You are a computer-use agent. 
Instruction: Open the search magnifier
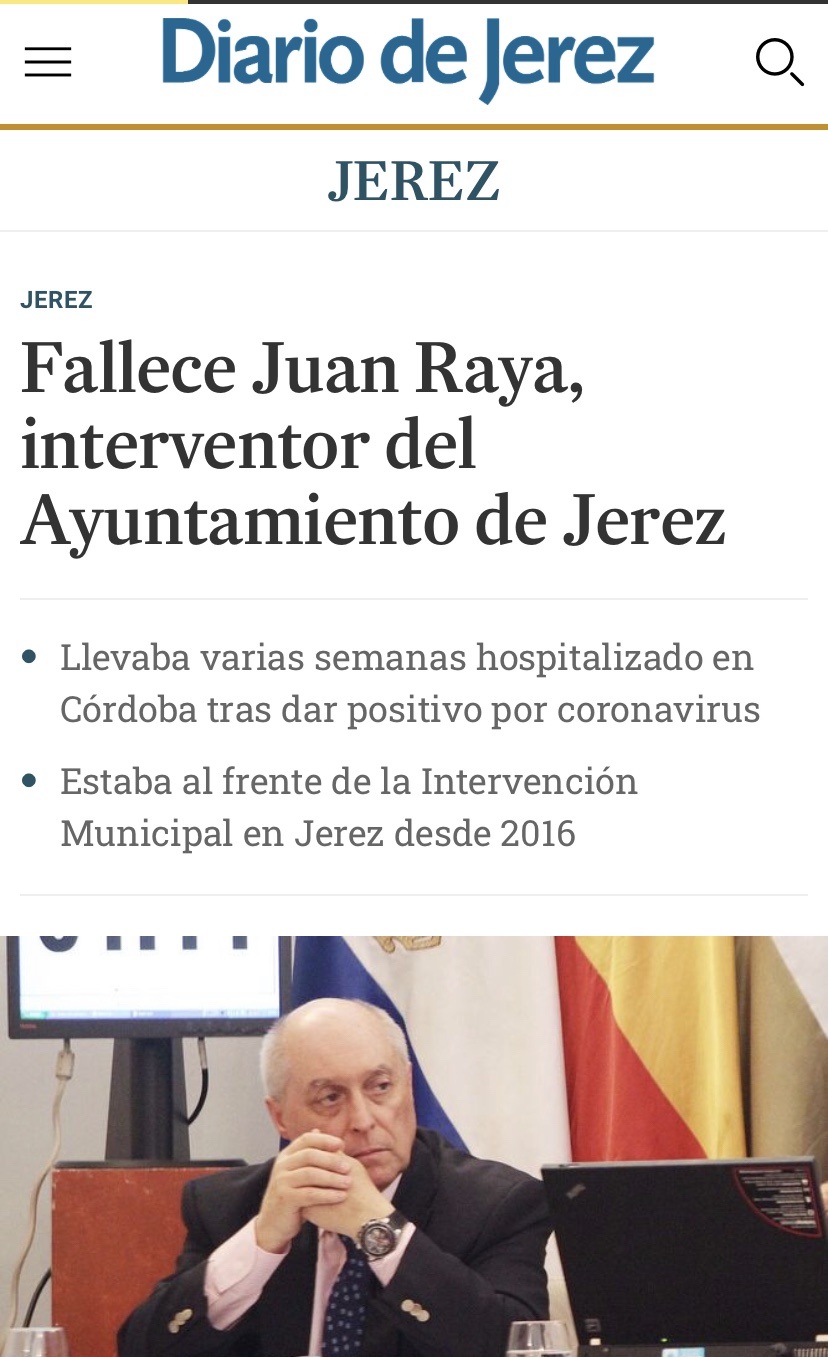[778, 62]
